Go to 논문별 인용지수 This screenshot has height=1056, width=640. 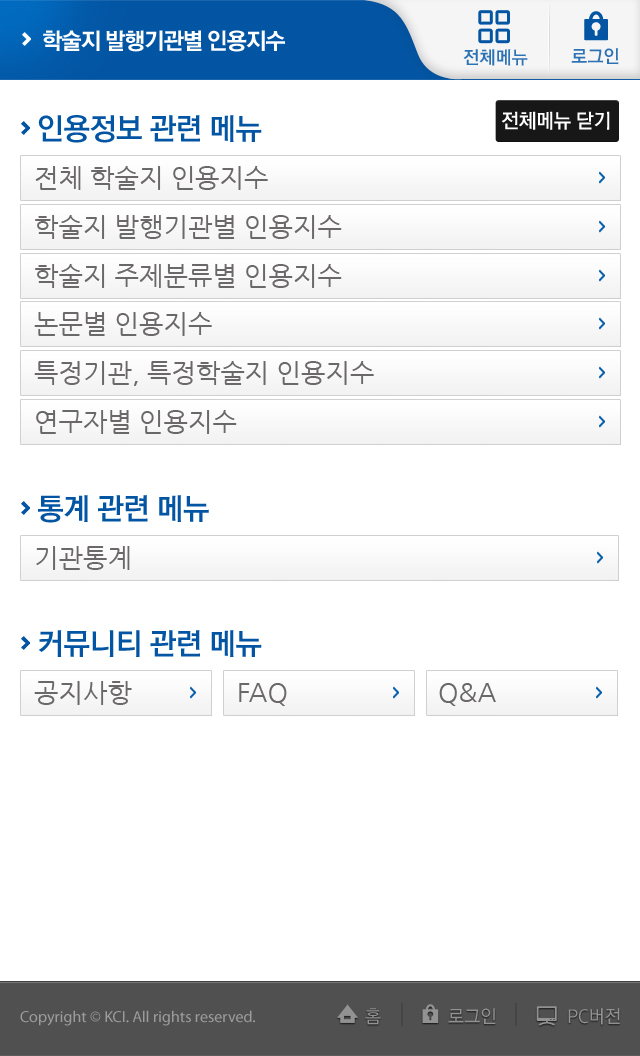point(320,324)
